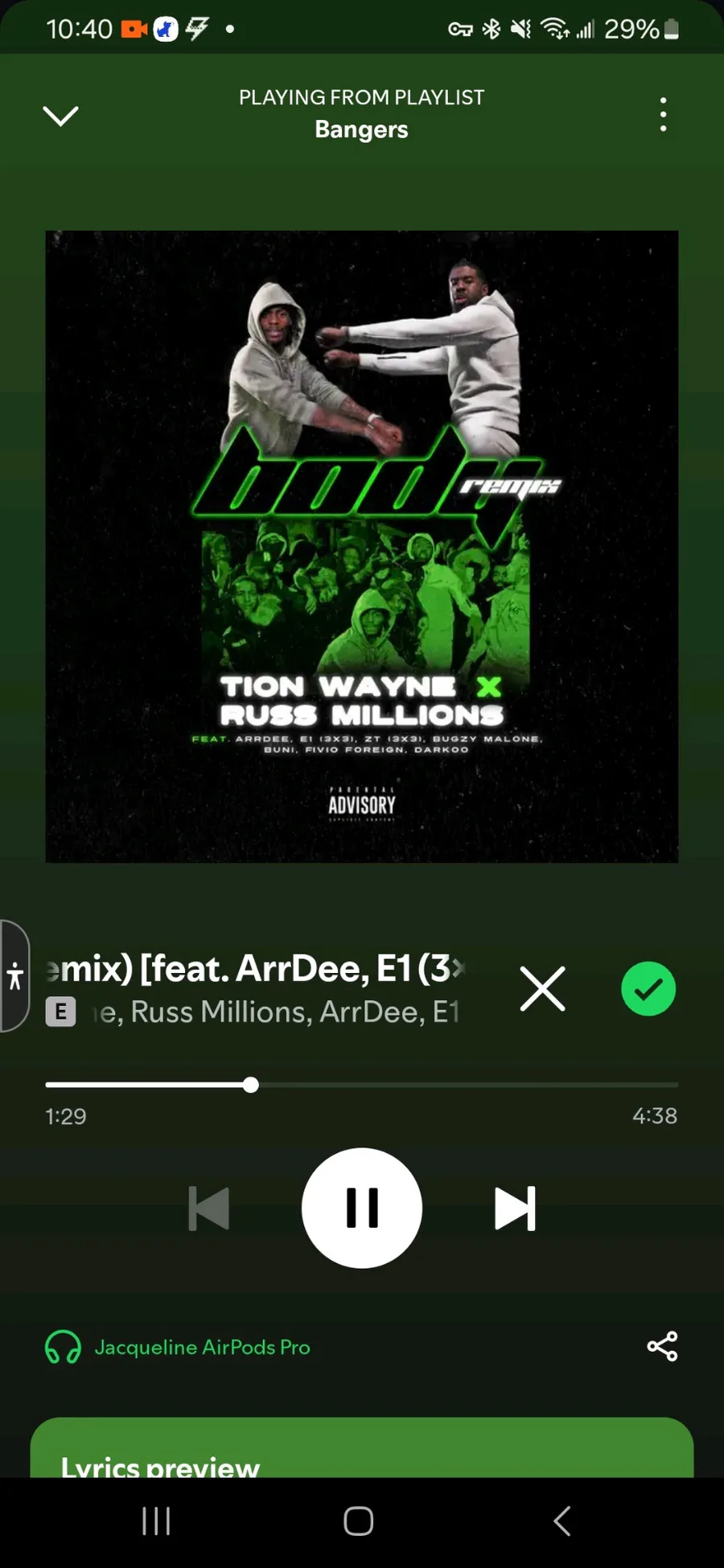The image size is (724, 1568).
Task: Skip to the next track
Action: point(515,1208)
